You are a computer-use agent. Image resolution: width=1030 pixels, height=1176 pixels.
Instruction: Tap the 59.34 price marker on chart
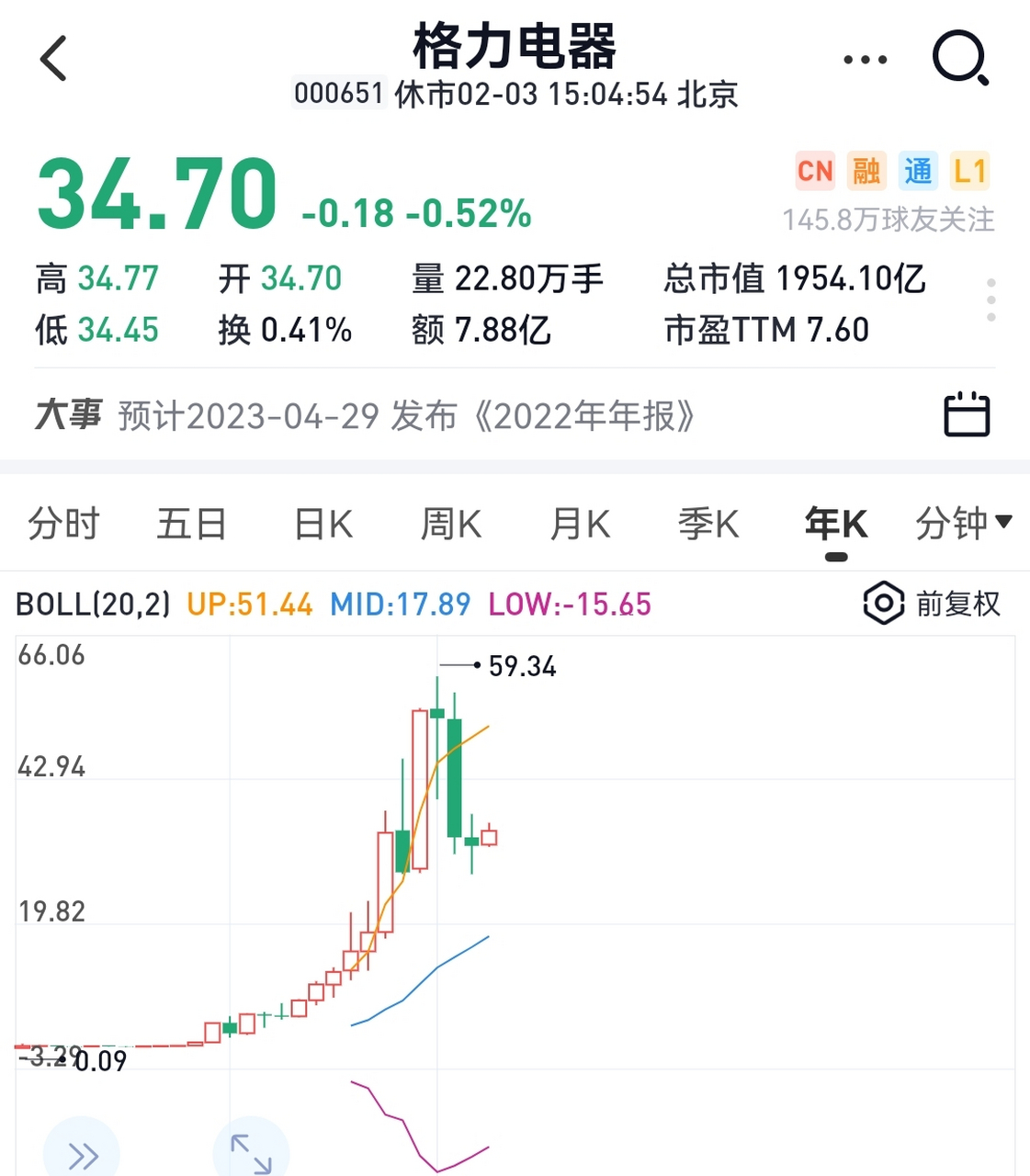(521, 667)
